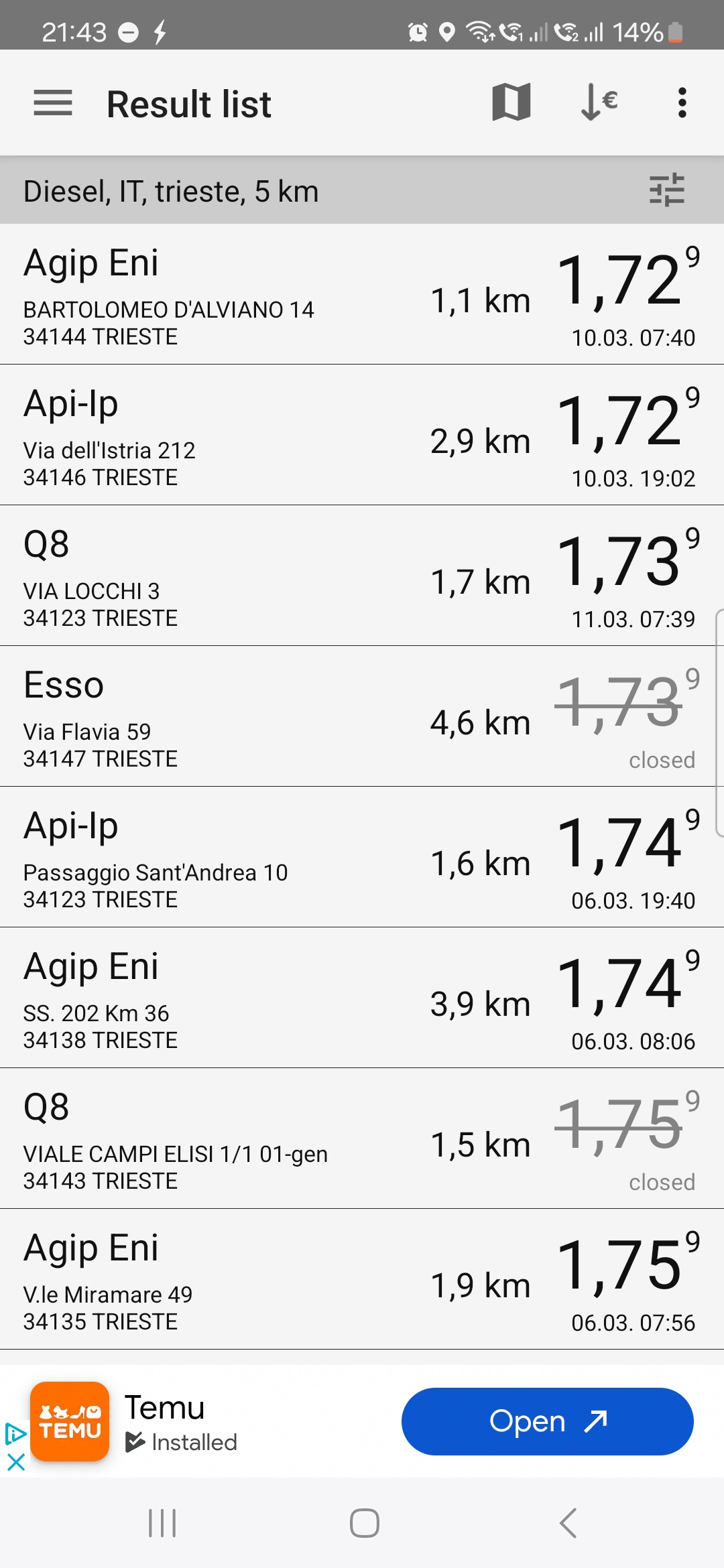This screenshot has height=1568, width=724.
Task: View Q8 station at Via Locchi 3
Action: point(362,576)
